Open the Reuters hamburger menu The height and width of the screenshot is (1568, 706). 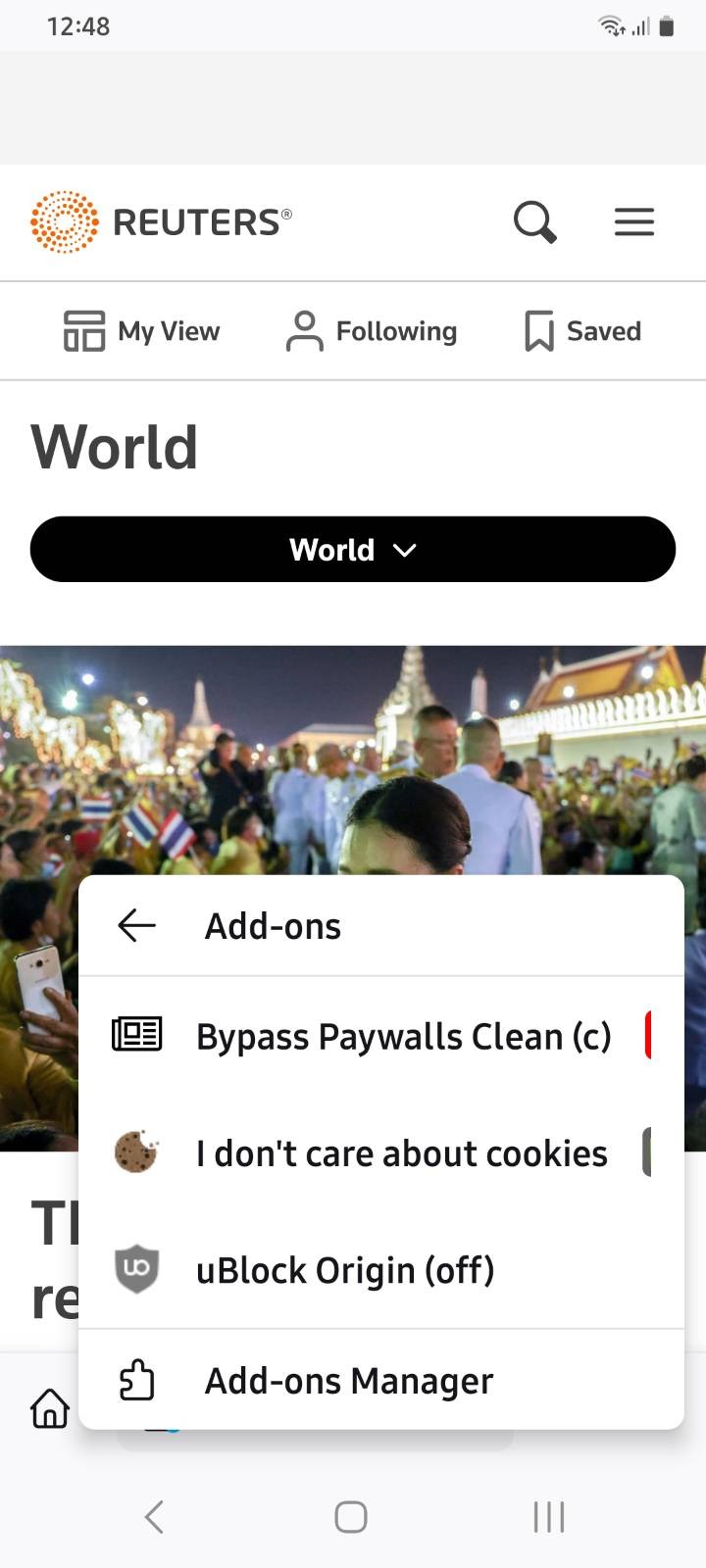pos(633,221)
